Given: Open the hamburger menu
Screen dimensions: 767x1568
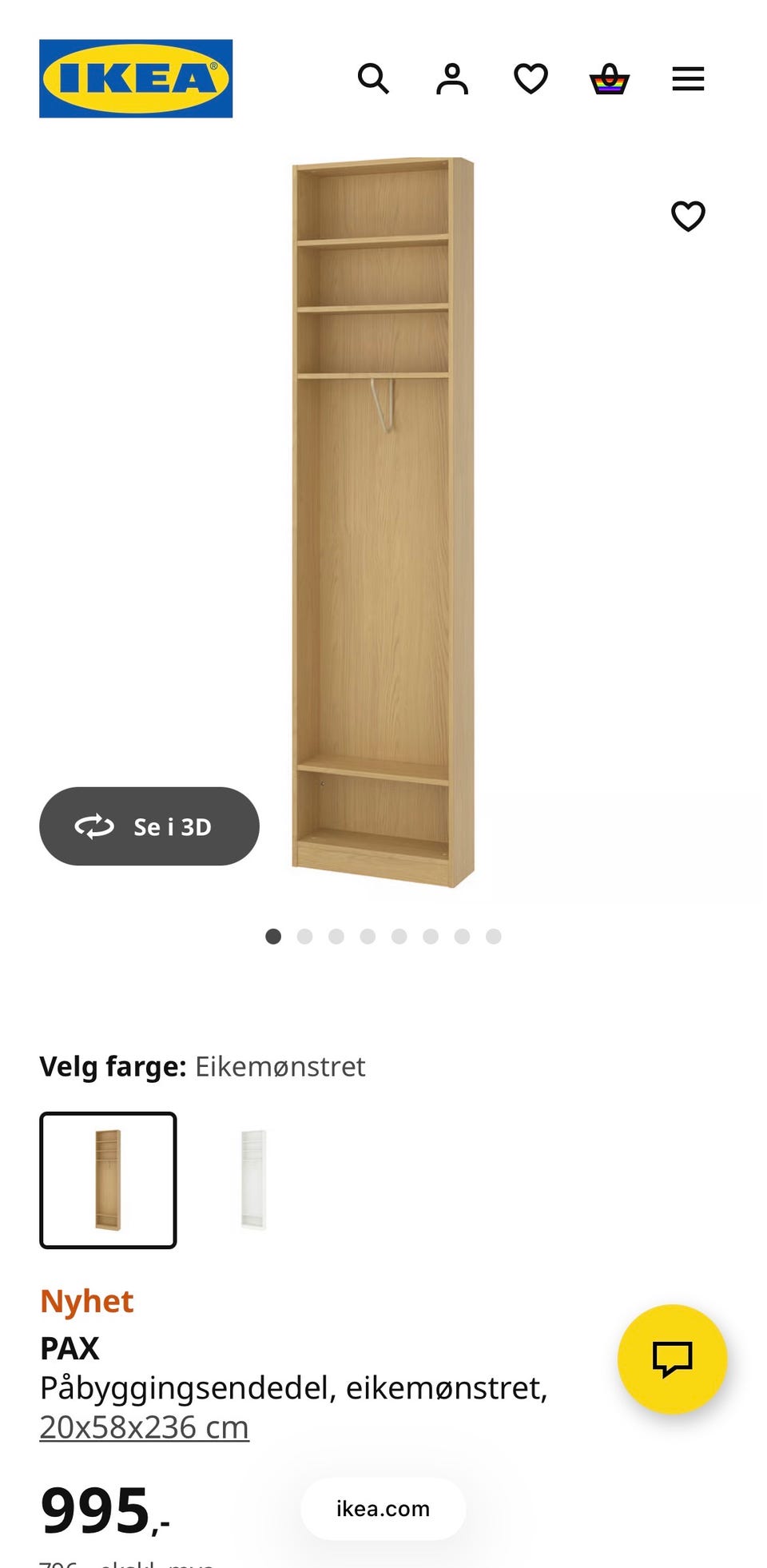Looking at the screenshot, I should click(688, 79).
